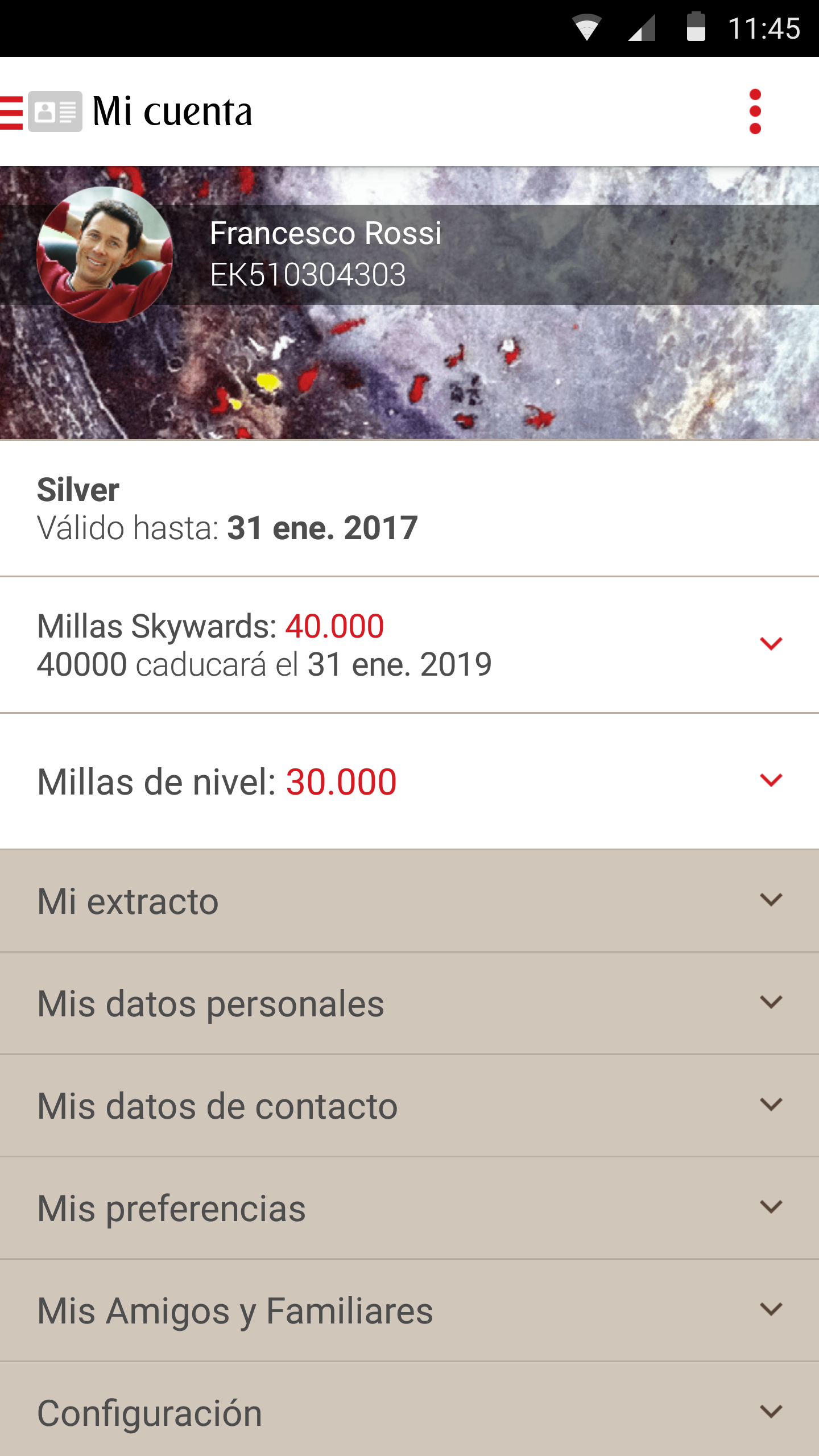Viewport: 819px width, 1456px height.
Task: Expand the Millas de nivel section
Action: pyautogui.click(x=771, y=780)
